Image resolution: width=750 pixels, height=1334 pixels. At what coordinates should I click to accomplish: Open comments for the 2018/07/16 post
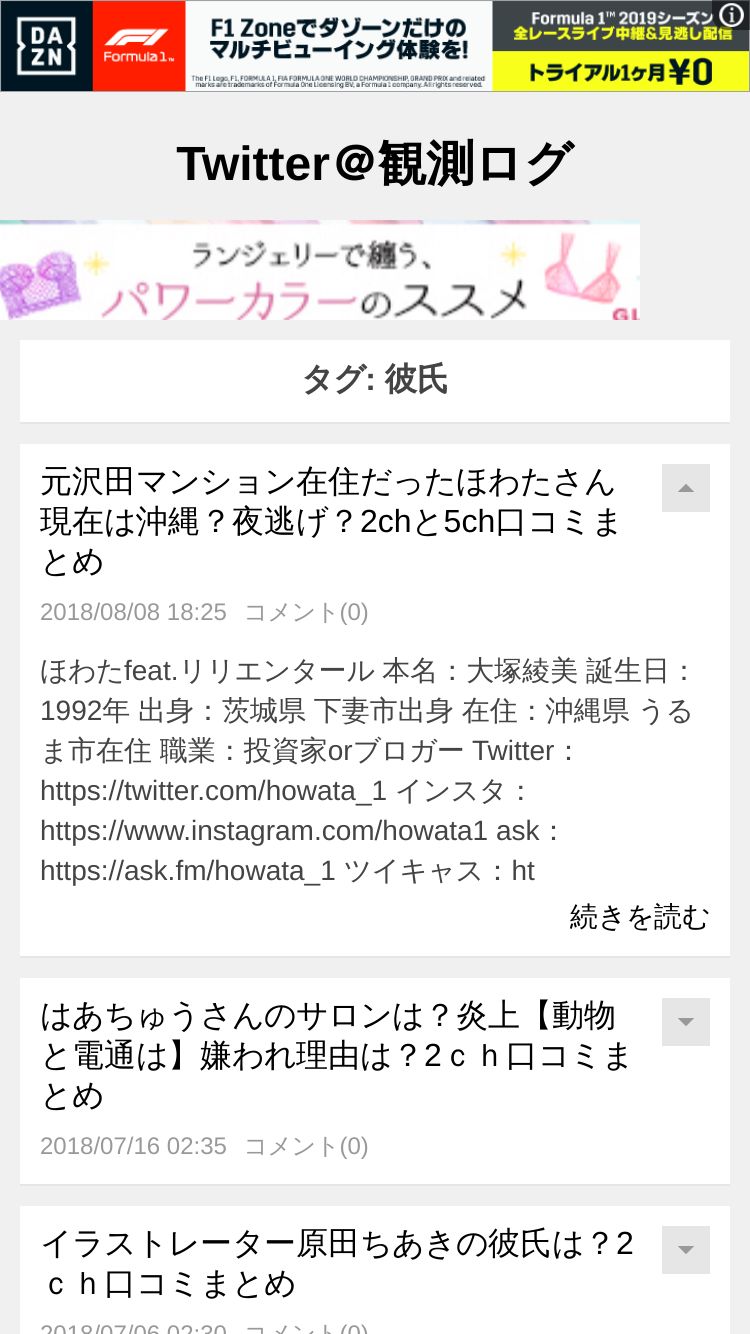coord(306,1146)
